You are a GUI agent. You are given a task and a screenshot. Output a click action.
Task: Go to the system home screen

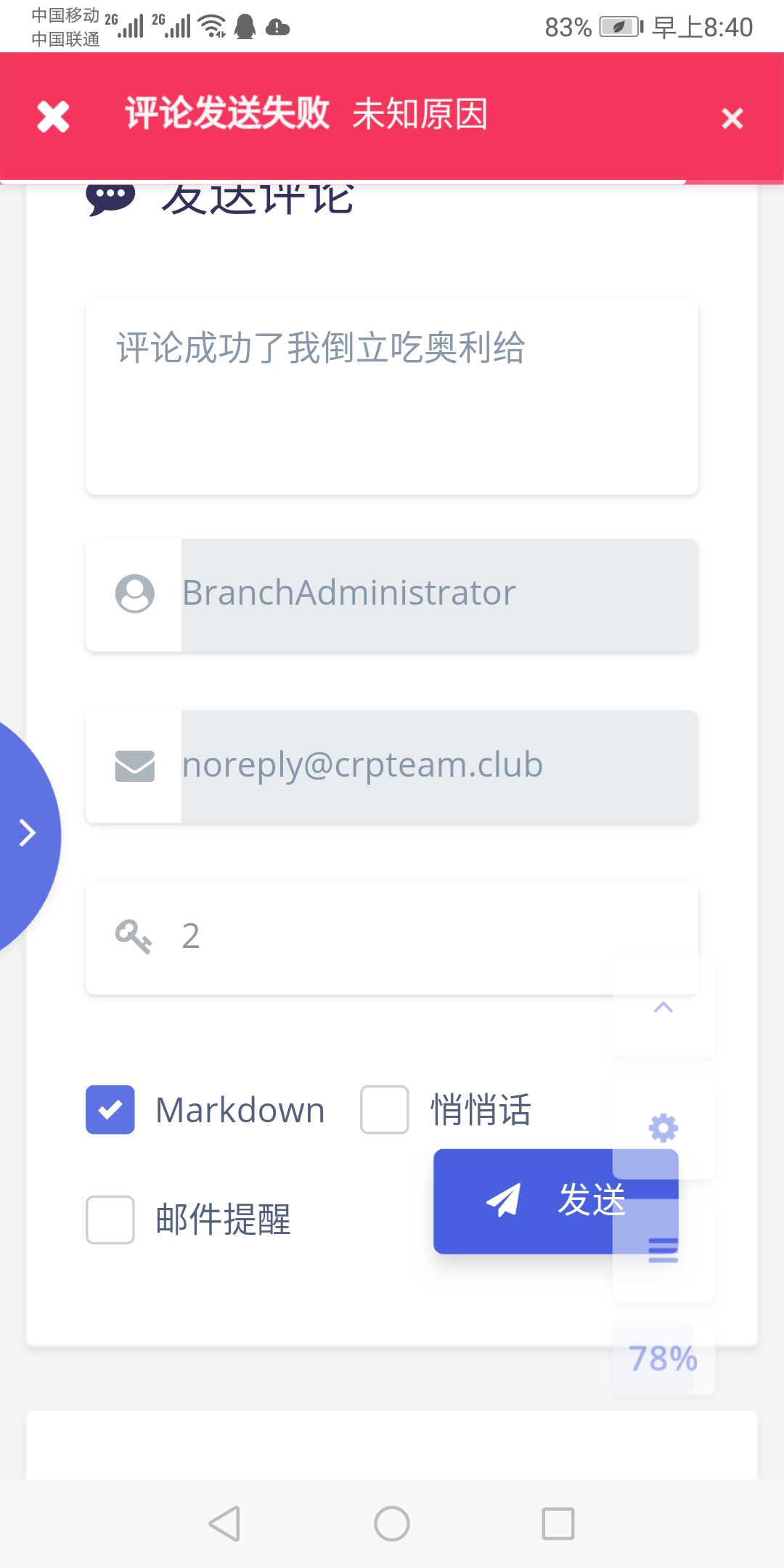(x=392, y=1523)
